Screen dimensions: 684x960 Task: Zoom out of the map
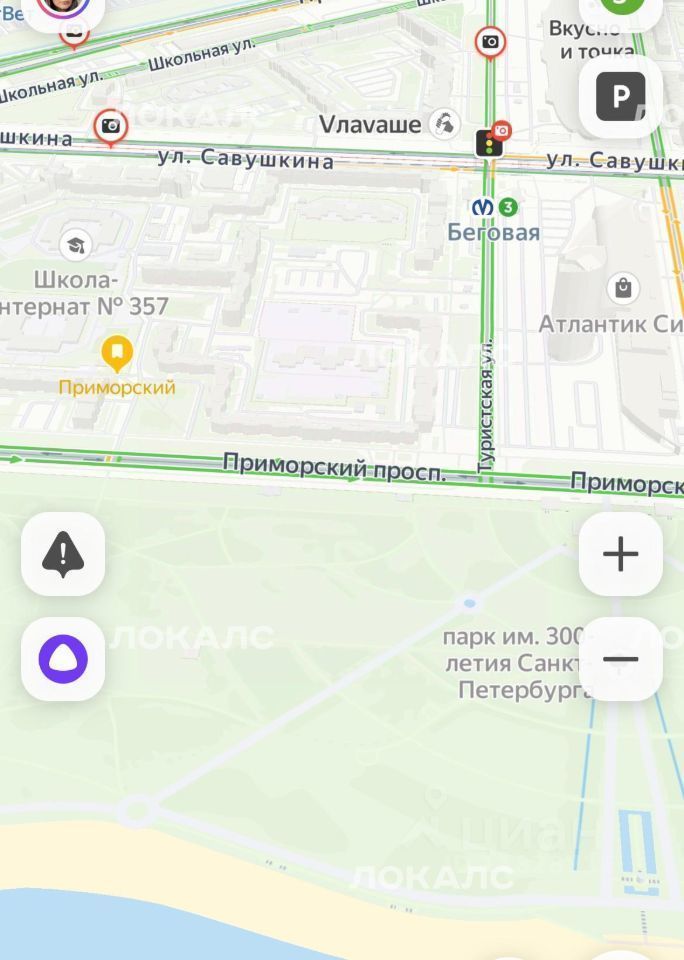[620, 660]
